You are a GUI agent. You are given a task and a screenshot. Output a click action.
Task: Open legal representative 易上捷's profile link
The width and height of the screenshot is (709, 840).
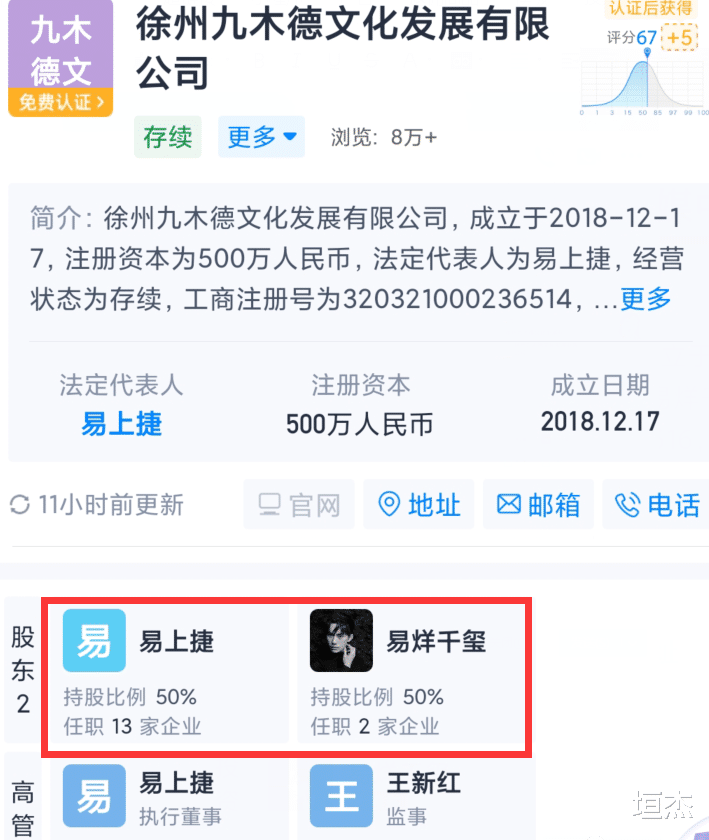tap(121, 424)
